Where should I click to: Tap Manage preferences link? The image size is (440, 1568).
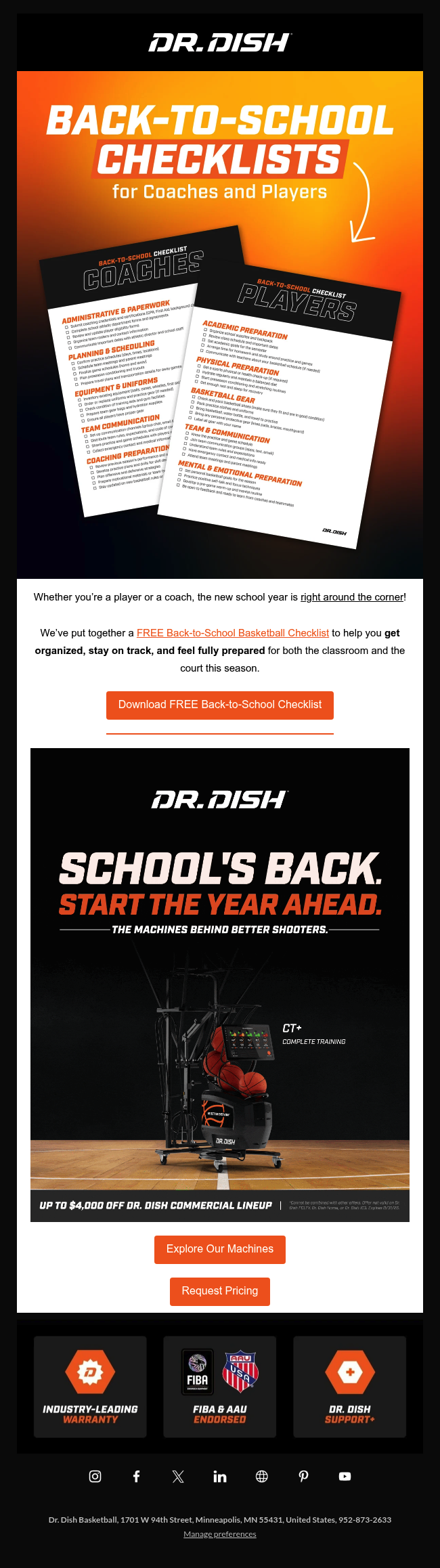[220, 1534]
